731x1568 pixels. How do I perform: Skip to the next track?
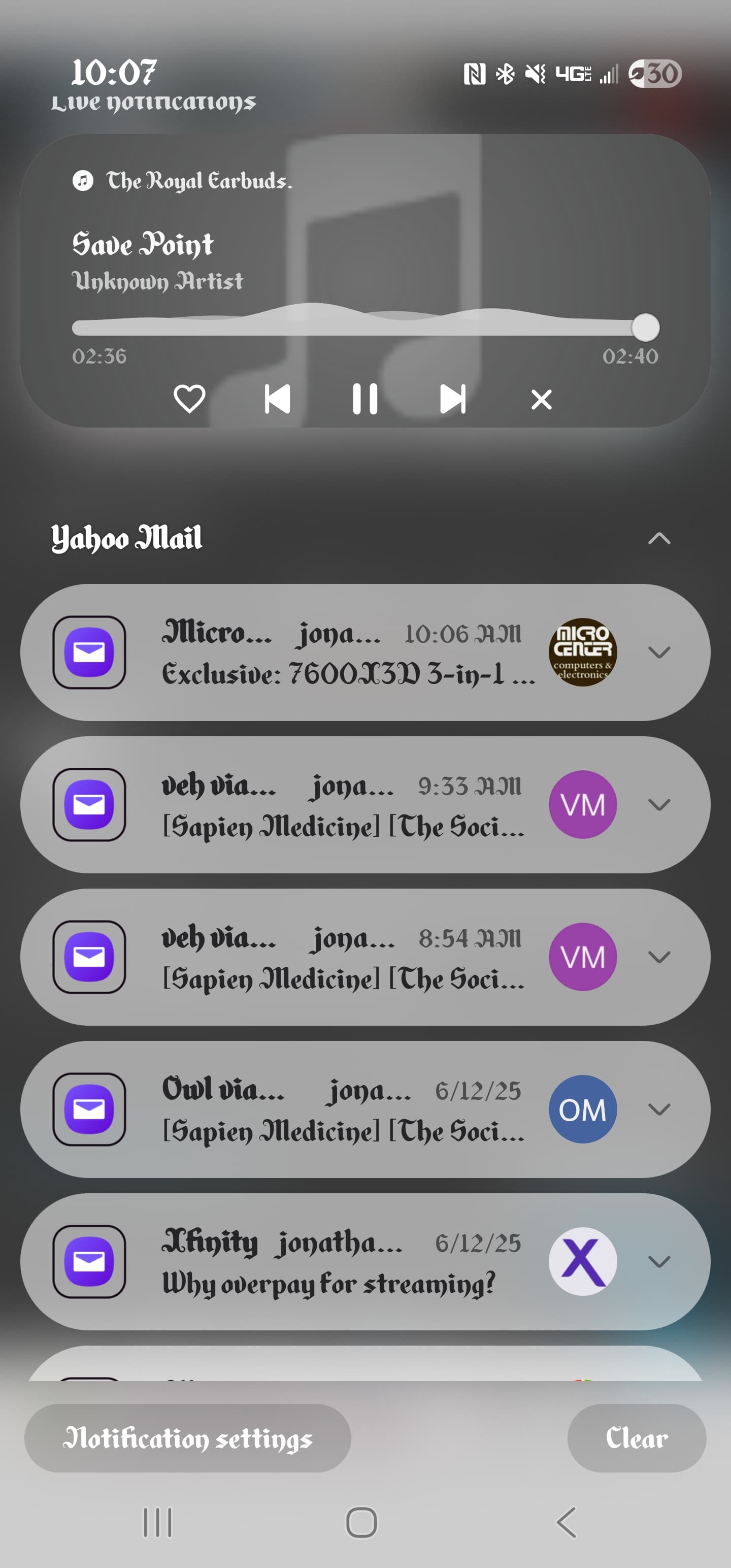pos(453,399)
